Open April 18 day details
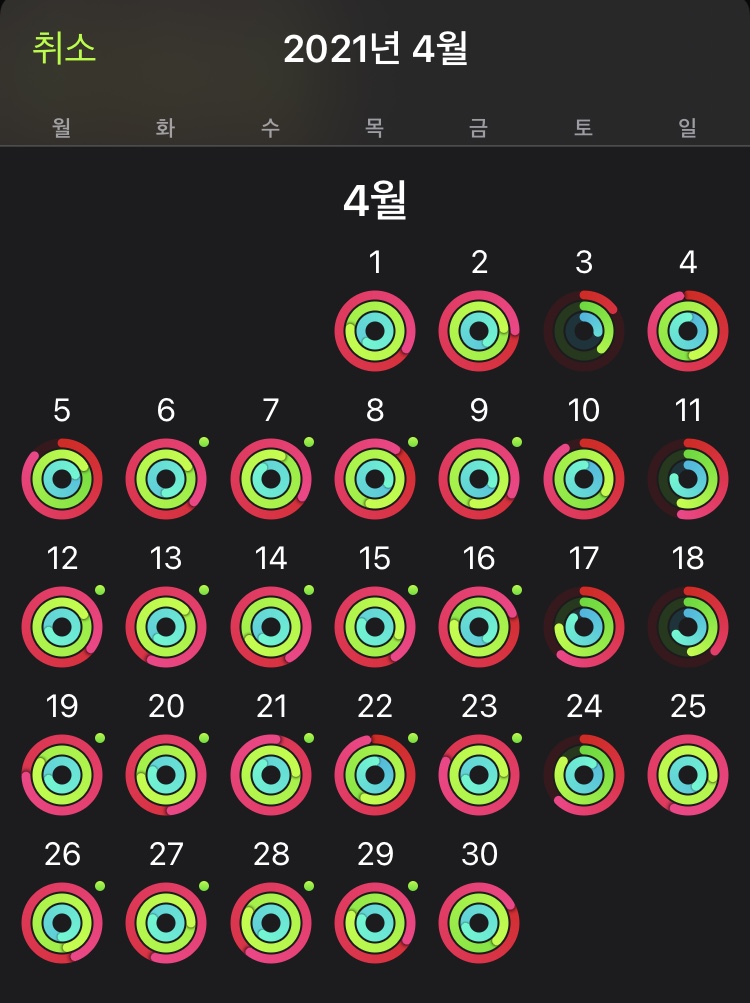Viewport: 750px width, 1003px height. point(688,627)
